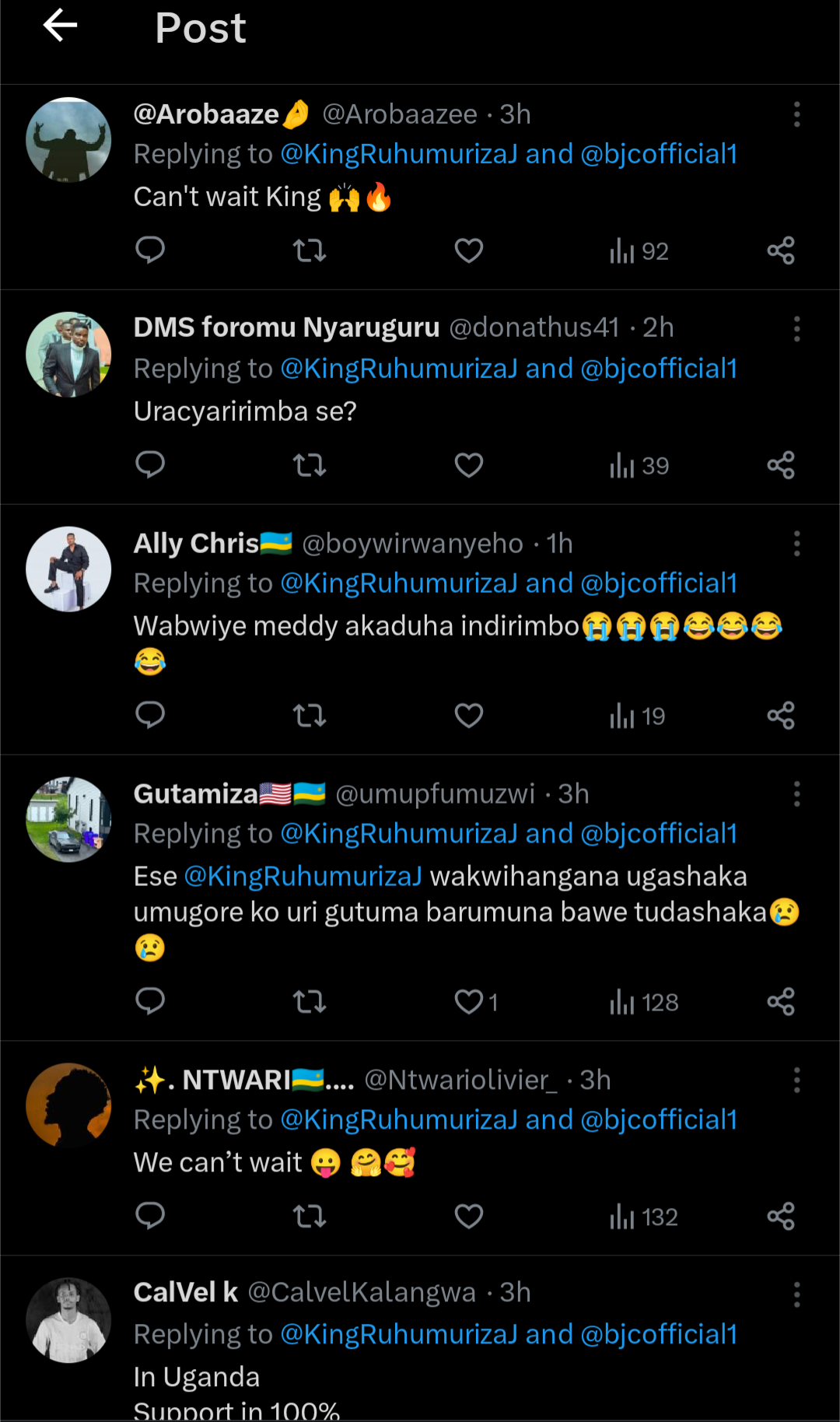Open CalVel k's profile avatar

click(68, 1320)
